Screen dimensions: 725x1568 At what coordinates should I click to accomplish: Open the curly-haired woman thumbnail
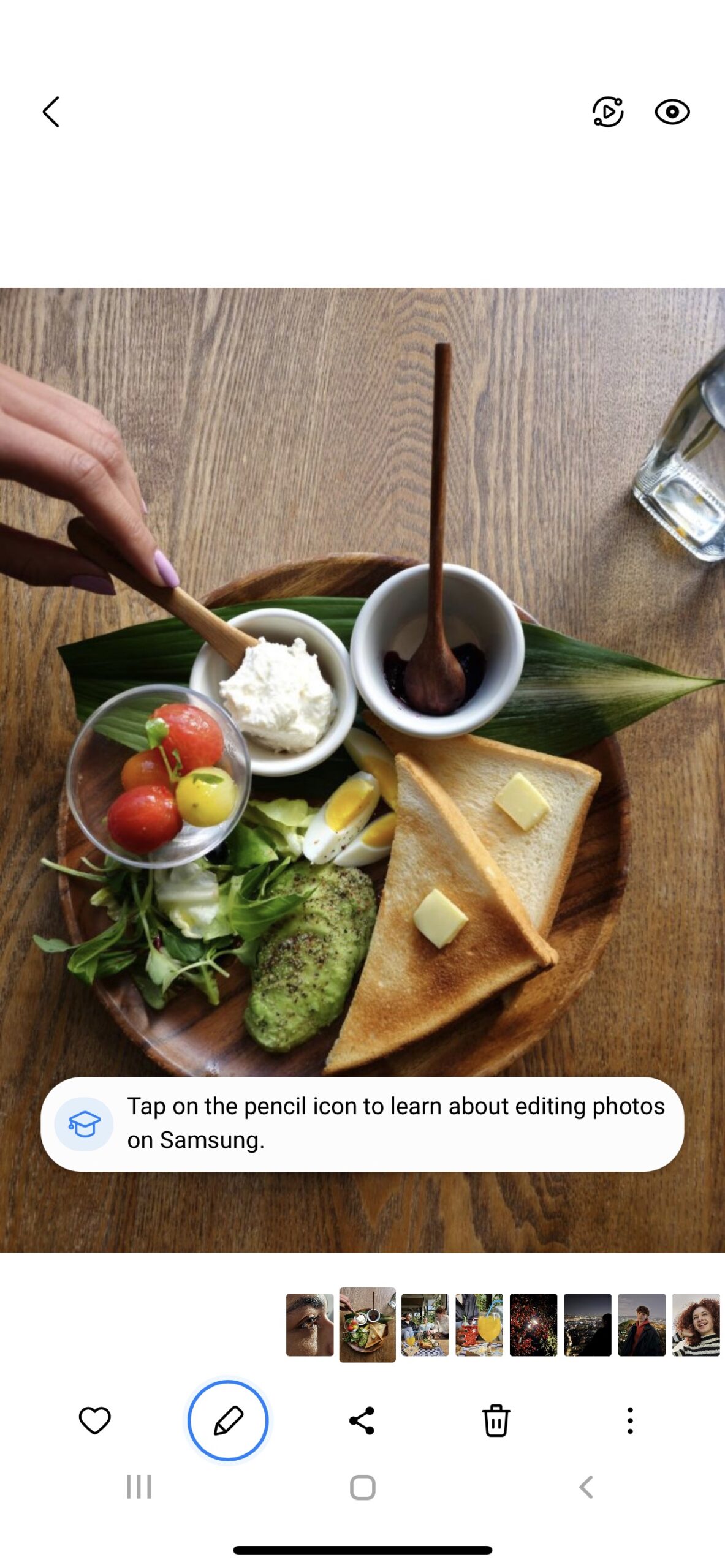[x=696, y=1324]
